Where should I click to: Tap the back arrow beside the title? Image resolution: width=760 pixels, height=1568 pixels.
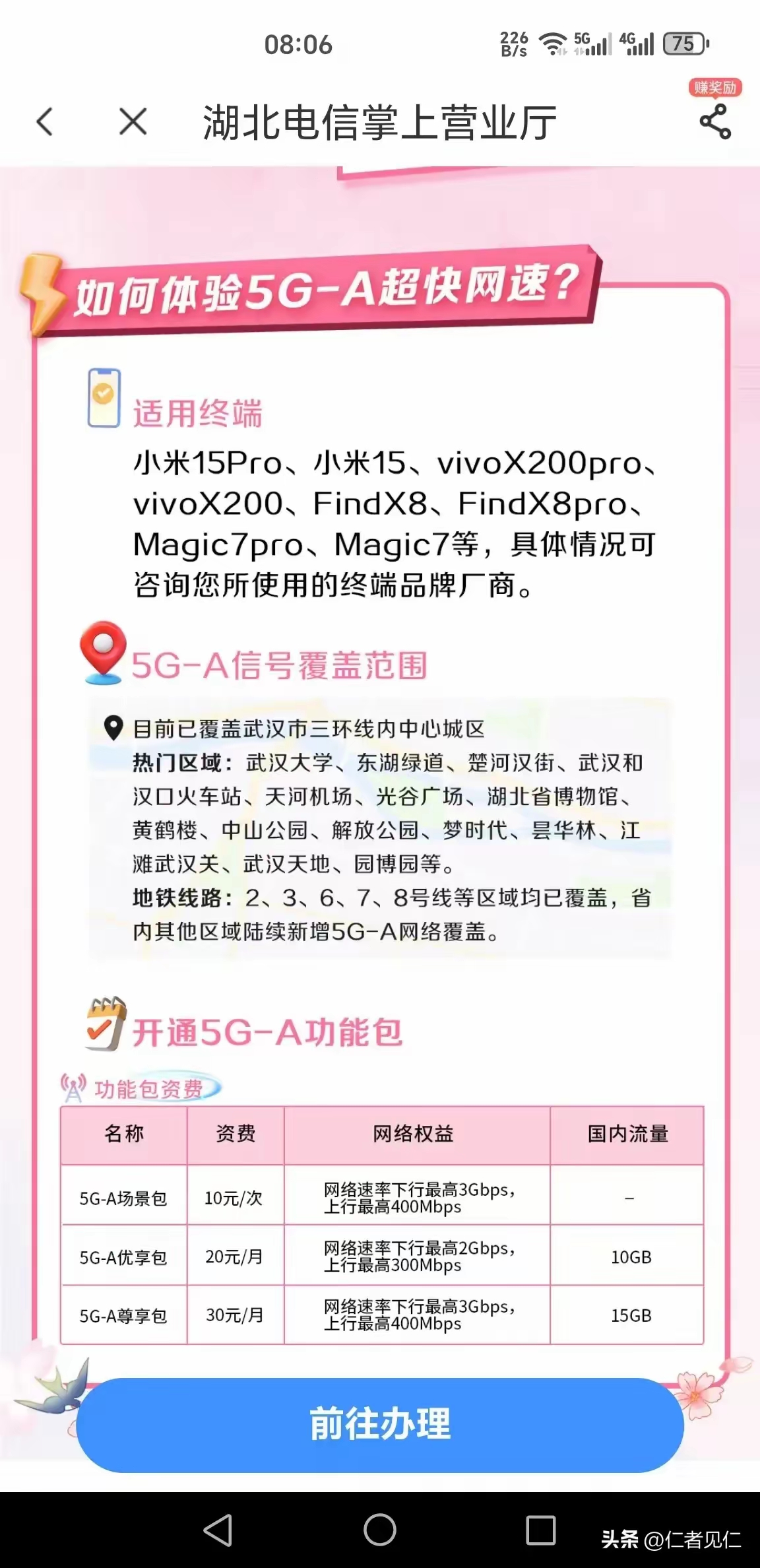[x=44, y=121]
